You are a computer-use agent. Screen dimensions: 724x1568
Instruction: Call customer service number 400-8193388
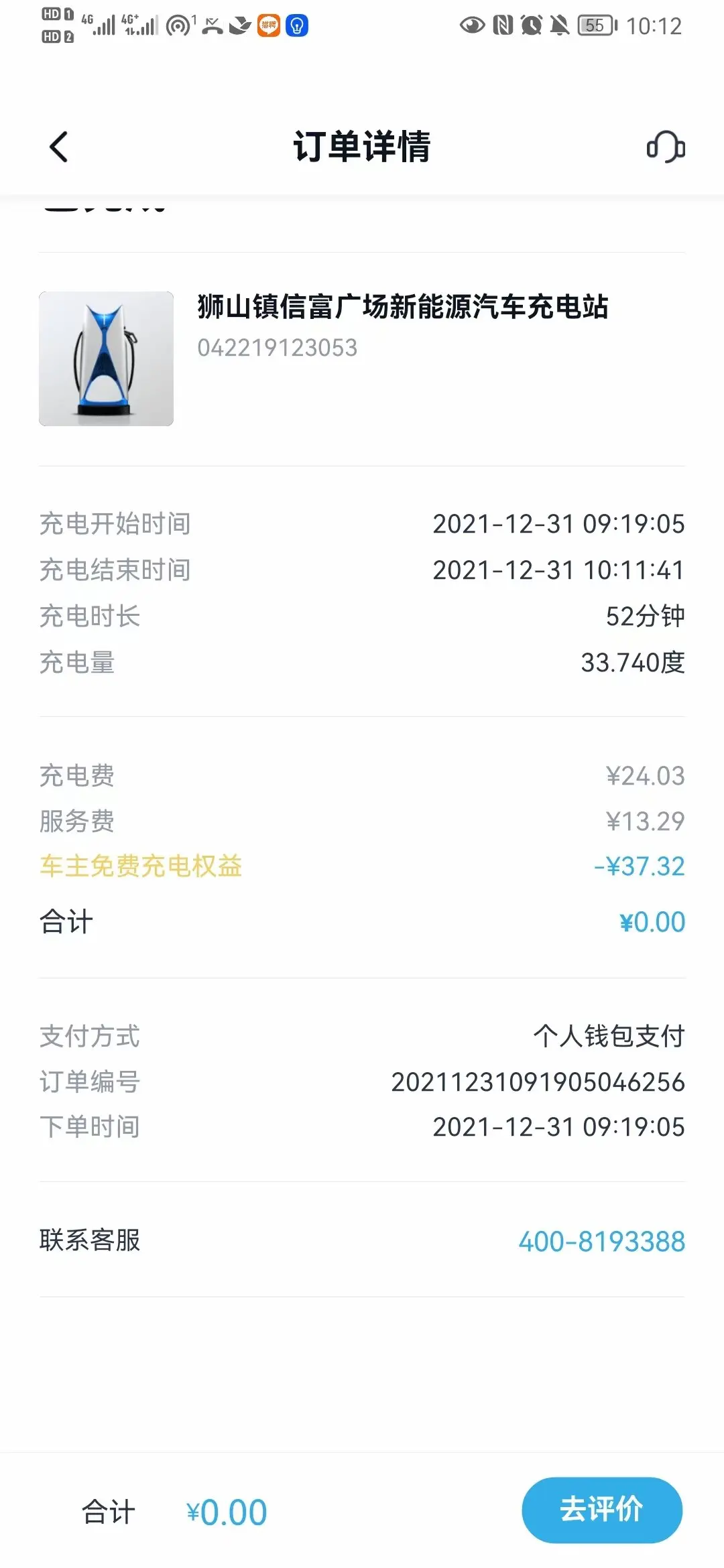(x=601, y=1241)
